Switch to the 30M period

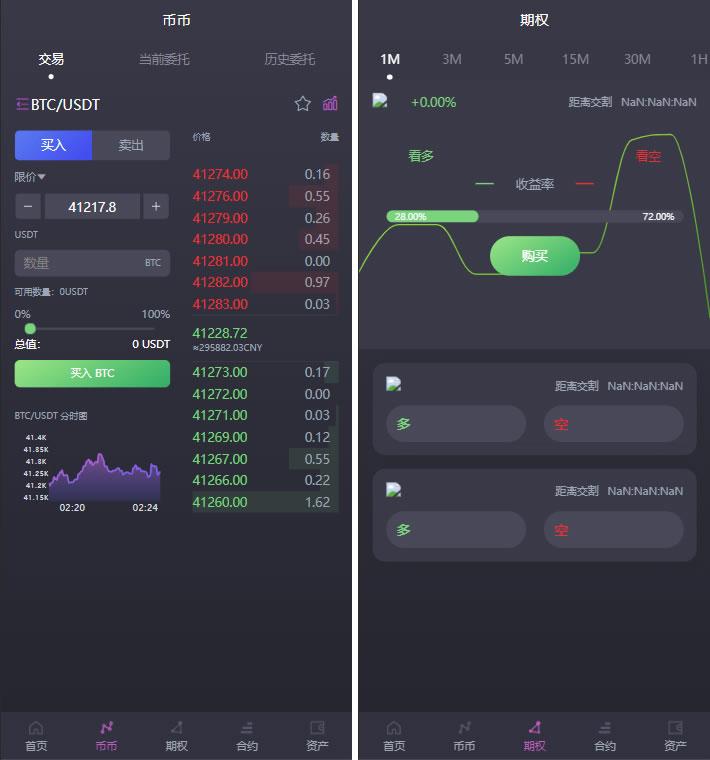pos(637,59)
